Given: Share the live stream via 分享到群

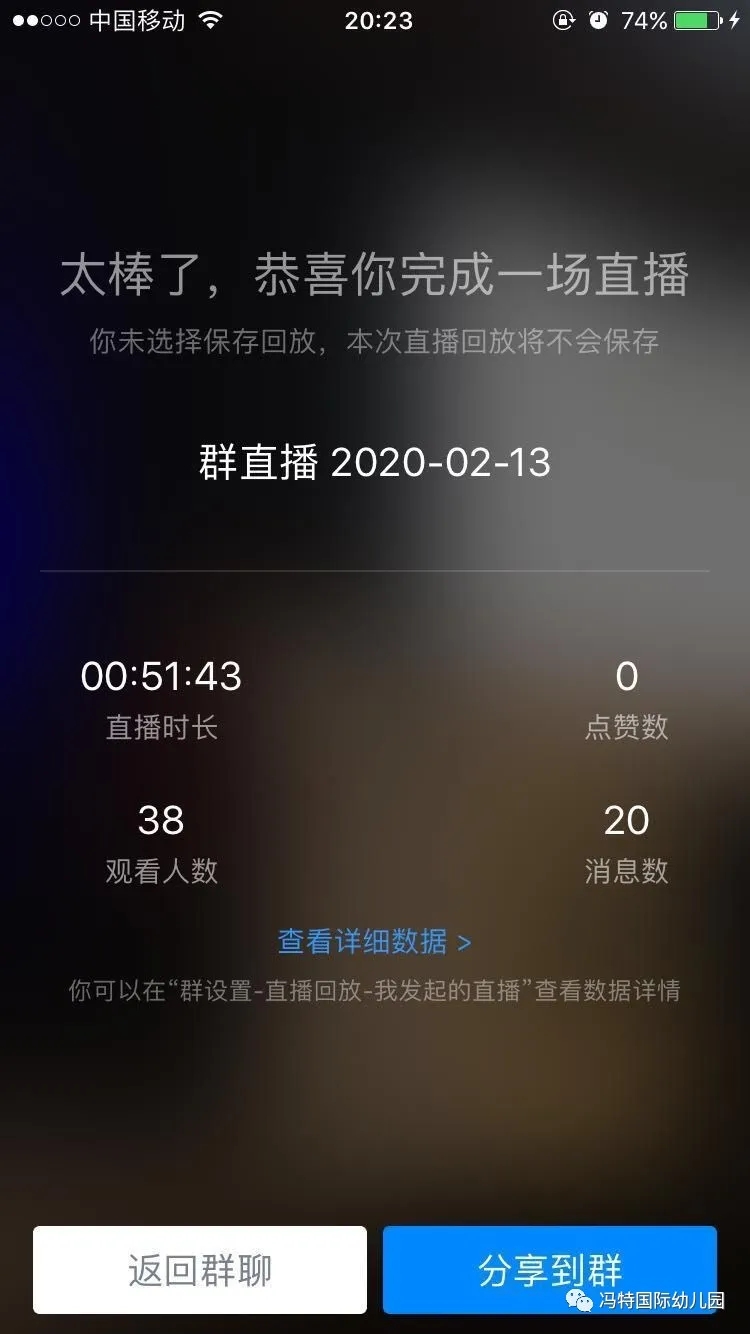Looking at the screenshot, I should point(550,1270).
